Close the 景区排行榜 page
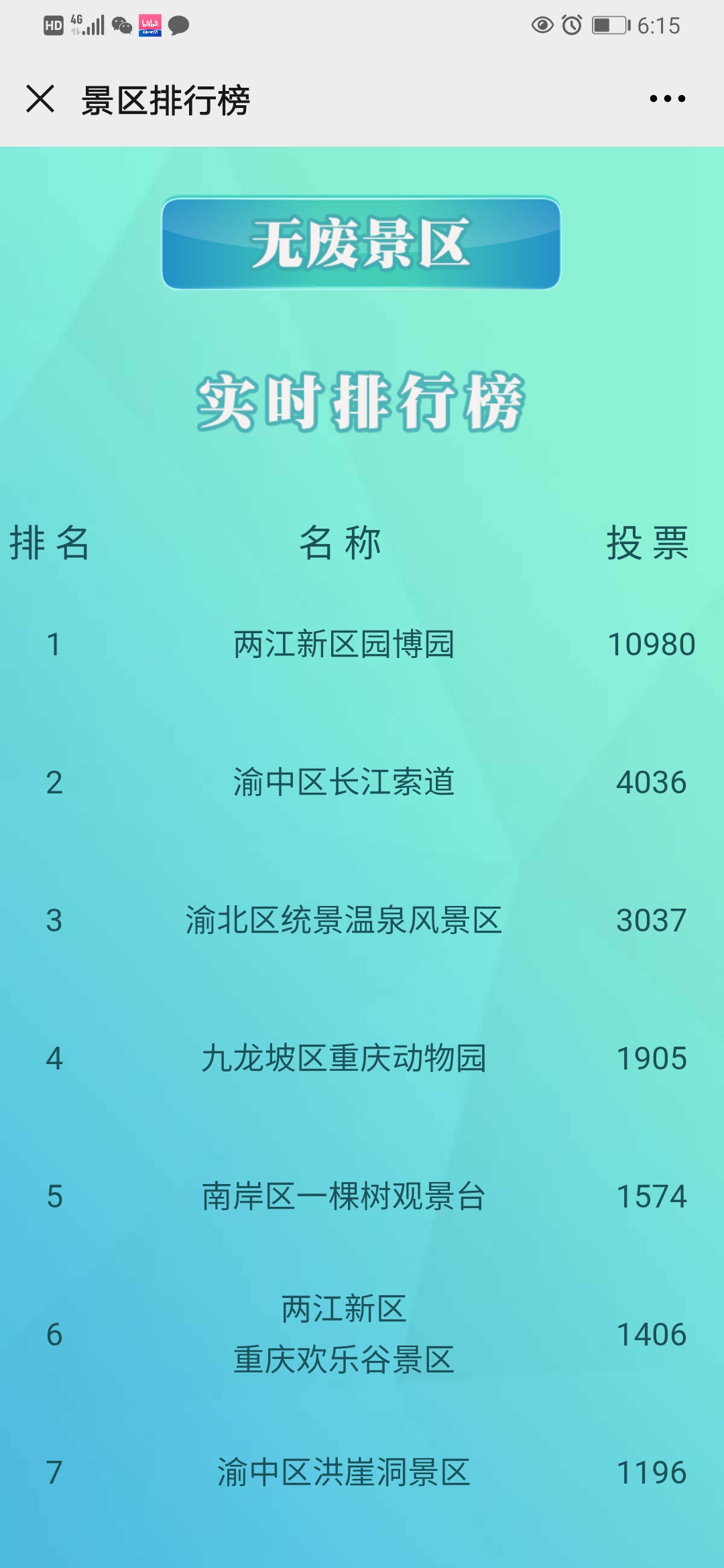The height and width of the screenshot is (1568, 724). click(x=40, y=99)
